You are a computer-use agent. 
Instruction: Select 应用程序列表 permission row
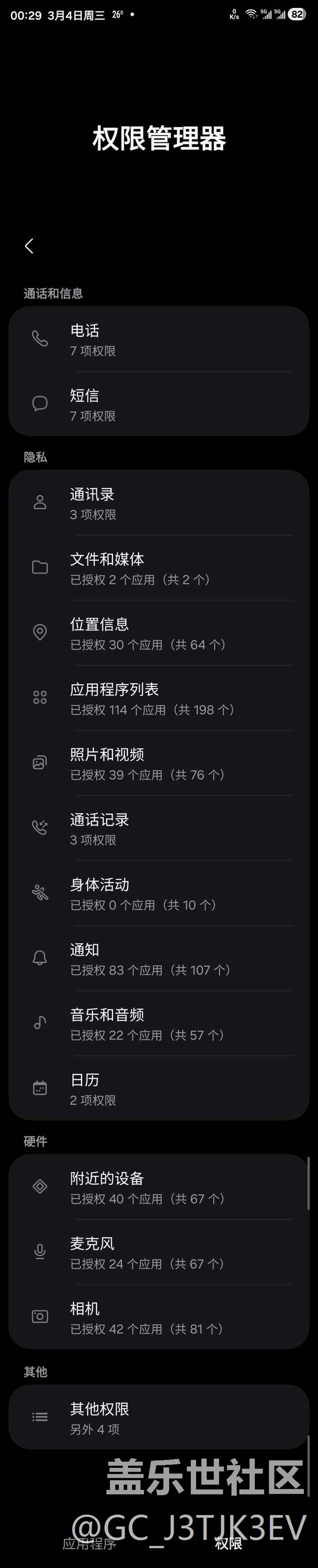pyautogui.click(x=159, y=699)
